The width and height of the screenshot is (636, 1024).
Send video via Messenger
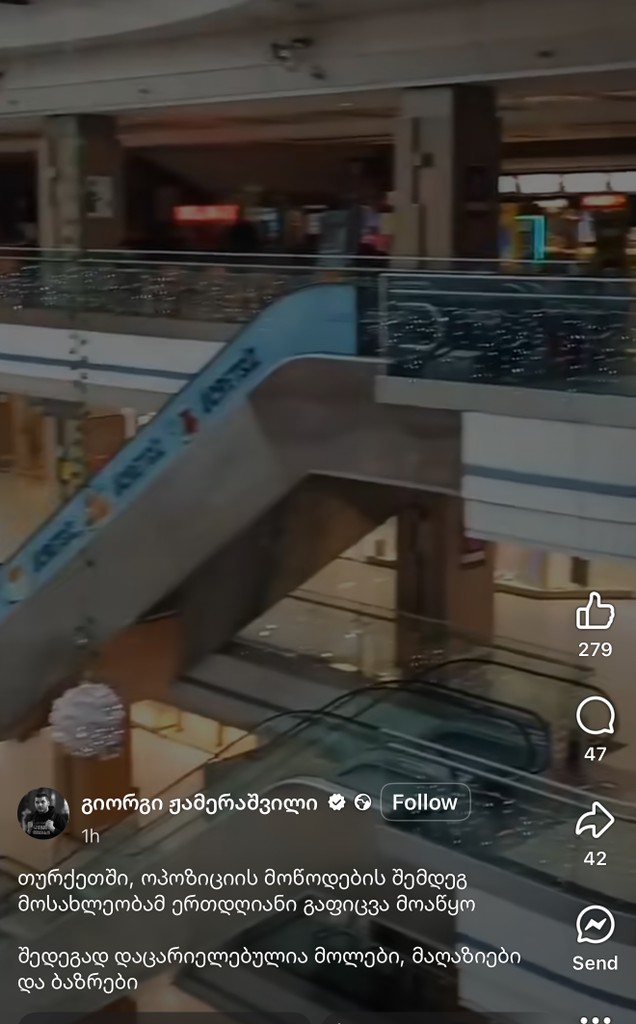(595, 925)
